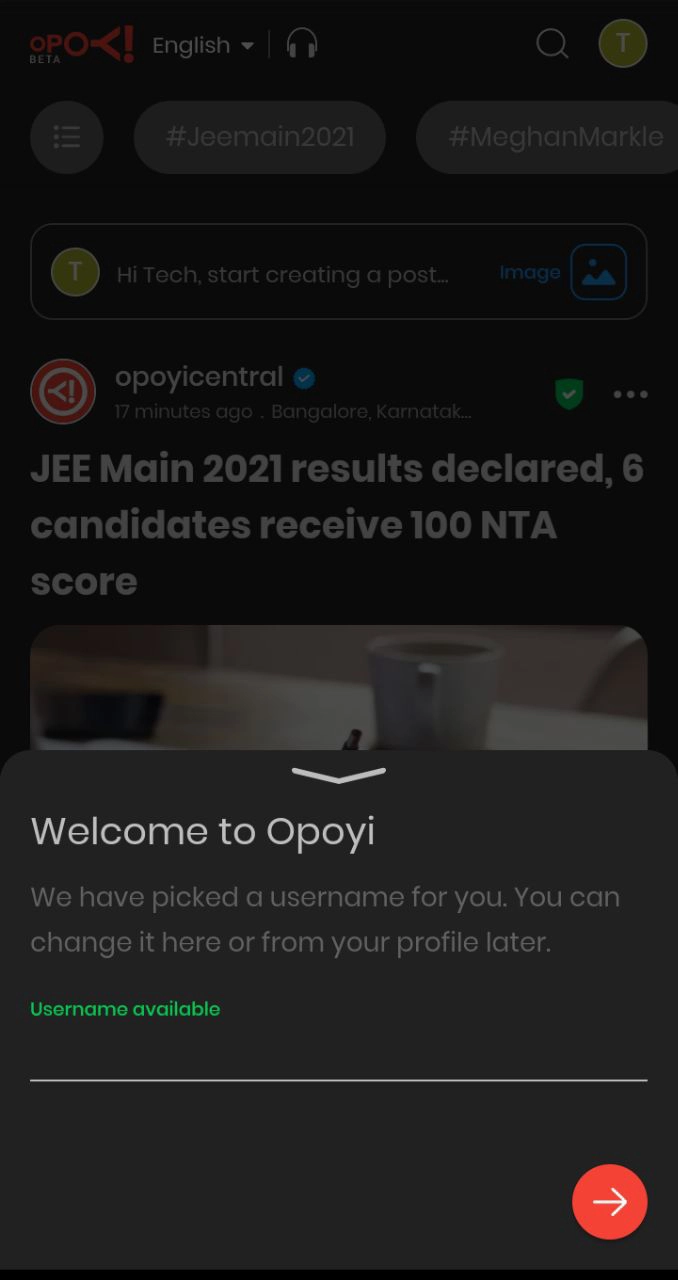This screenshot has width=678, height=1280.
Task: Focus the username text field
Action: pos(338,1054)
